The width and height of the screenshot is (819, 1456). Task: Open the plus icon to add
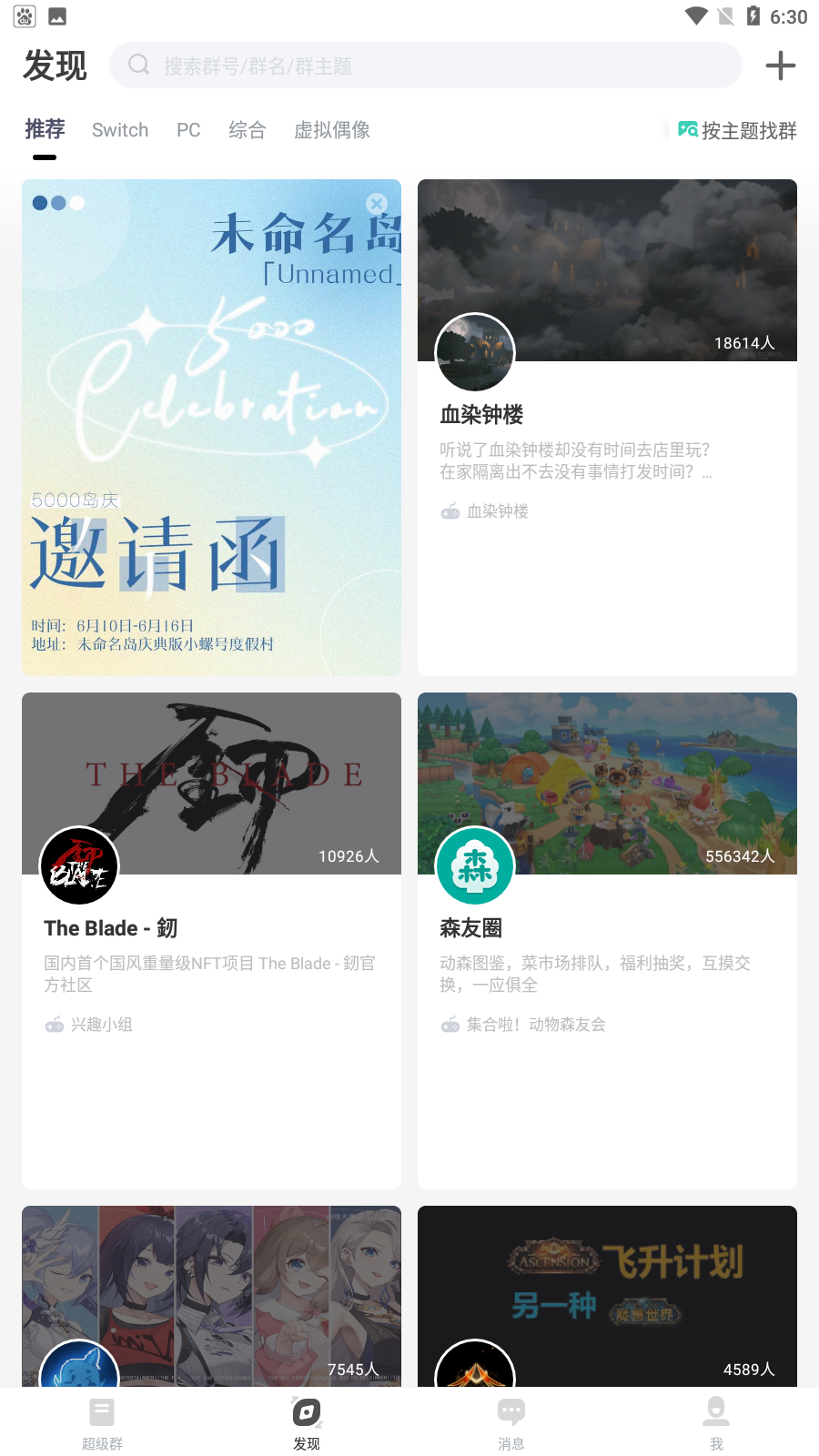(x=780, y=66)
